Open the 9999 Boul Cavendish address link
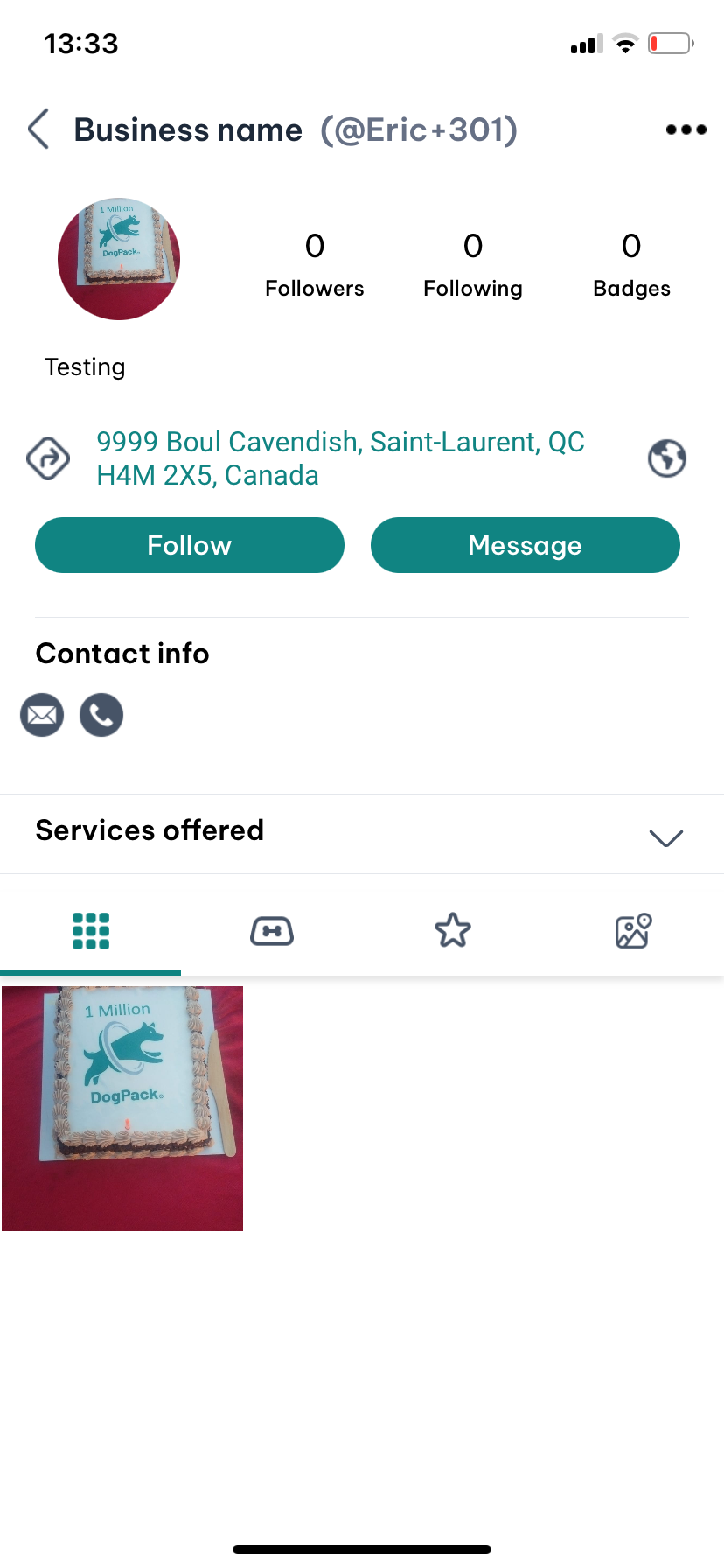This screenshot has height=1568, width=724. (x=339, y=458)
